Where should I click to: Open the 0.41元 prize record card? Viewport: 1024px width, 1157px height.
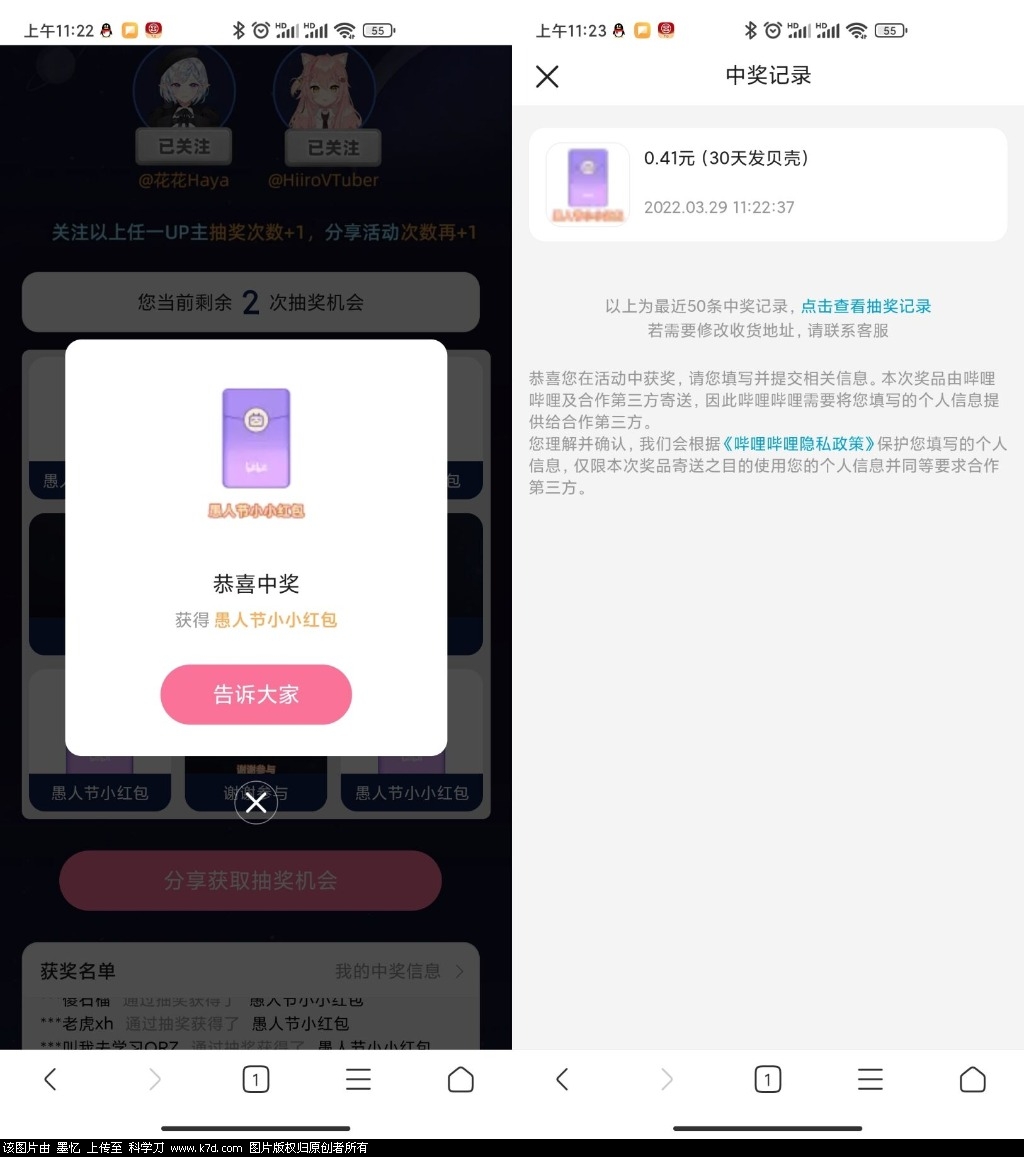(x=767, y=184)
